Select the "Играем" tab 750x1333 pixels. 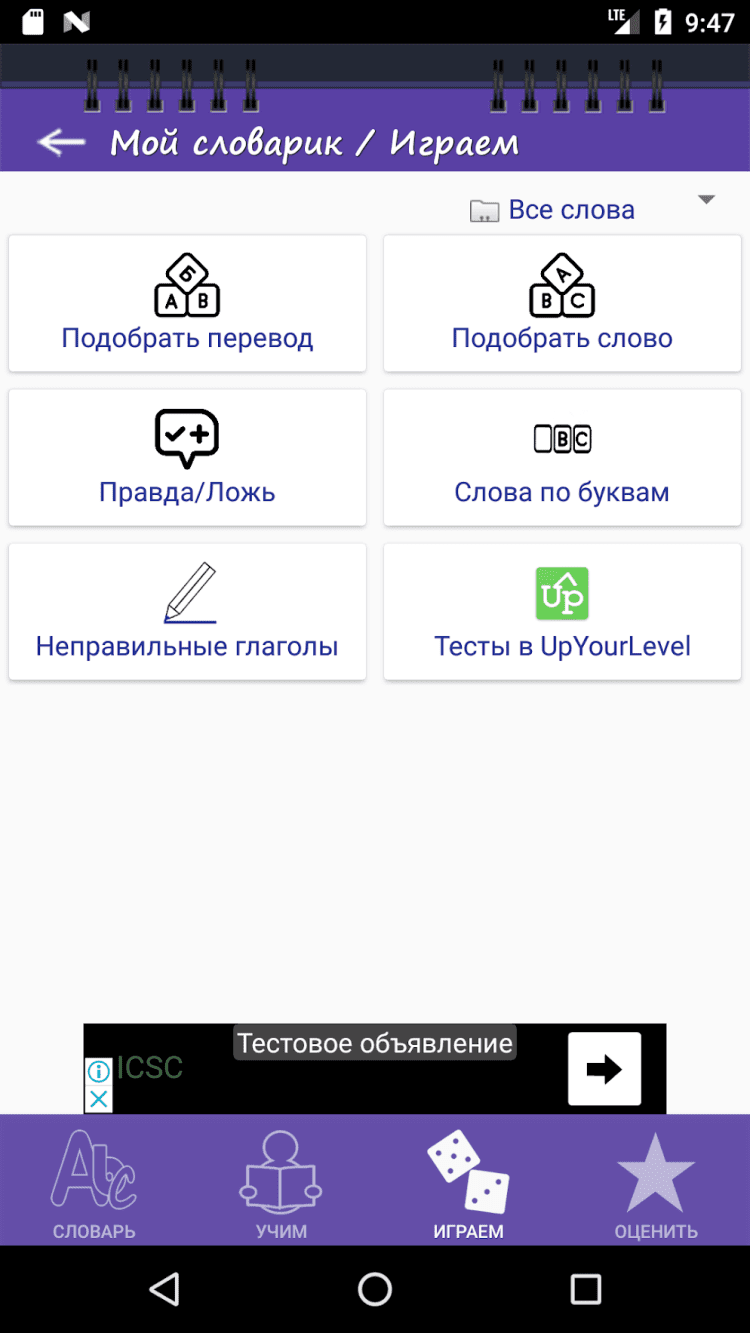click(x=468, y=1184)
